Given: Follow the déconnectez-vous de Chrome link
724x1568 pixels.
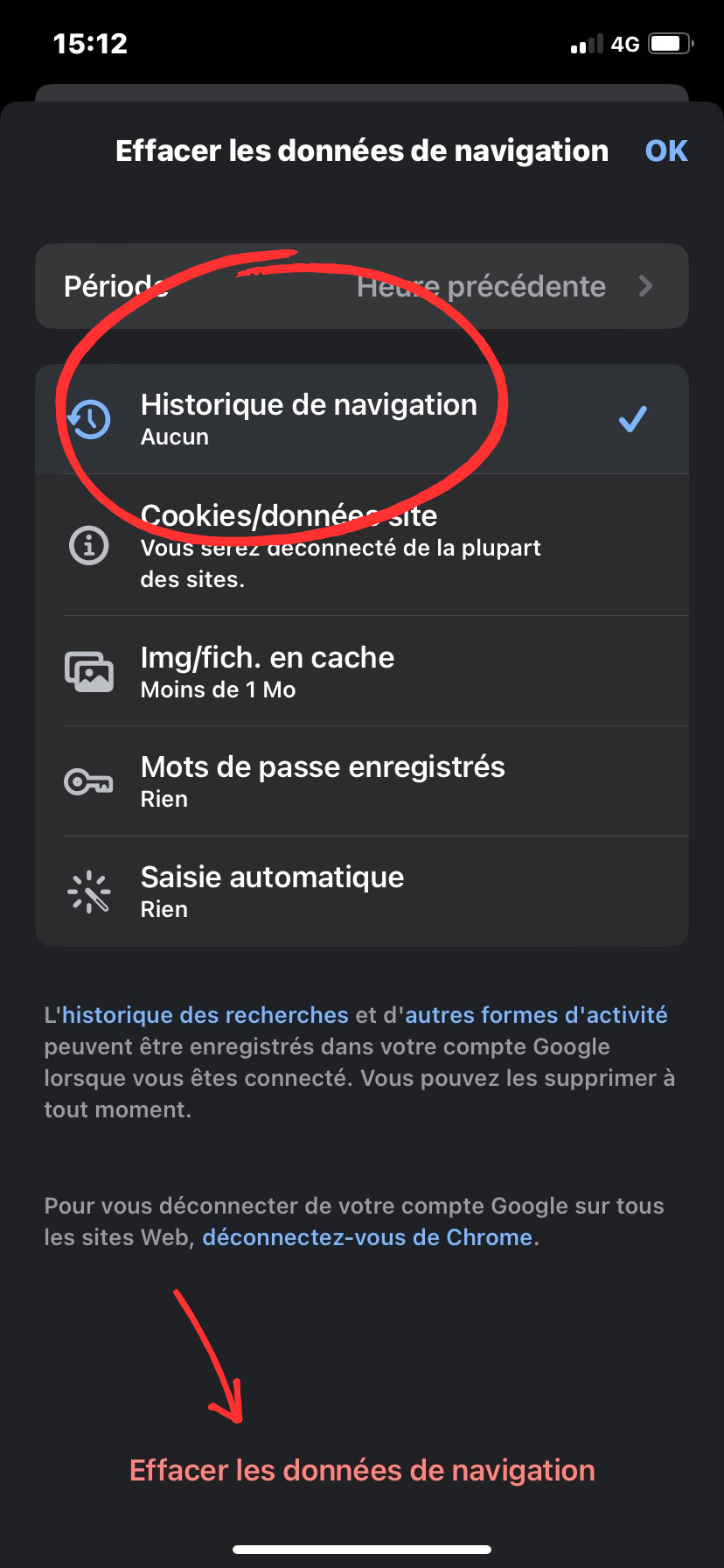Looking at the screenshot, I should pos(367,1237).
